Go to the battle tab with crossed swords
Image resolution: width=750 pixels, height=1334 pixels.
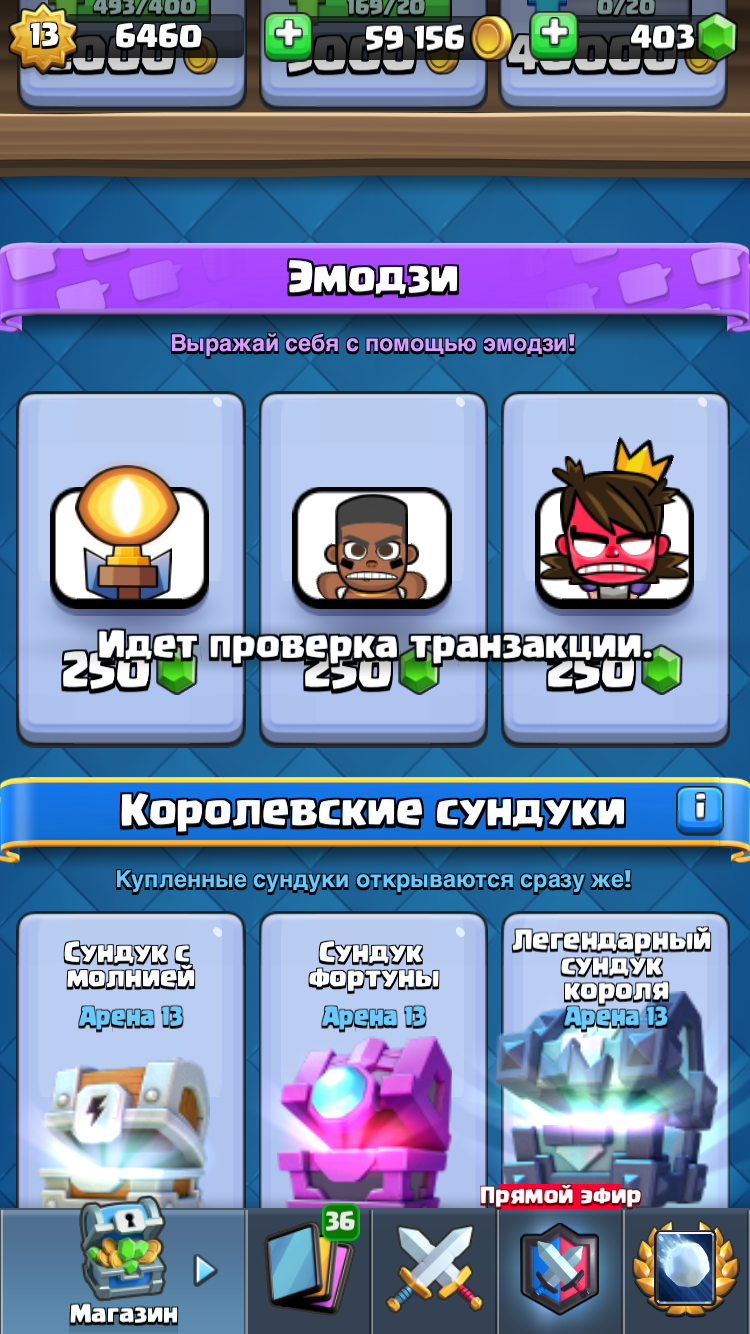pyautogui.click(x=435, y=1272)
